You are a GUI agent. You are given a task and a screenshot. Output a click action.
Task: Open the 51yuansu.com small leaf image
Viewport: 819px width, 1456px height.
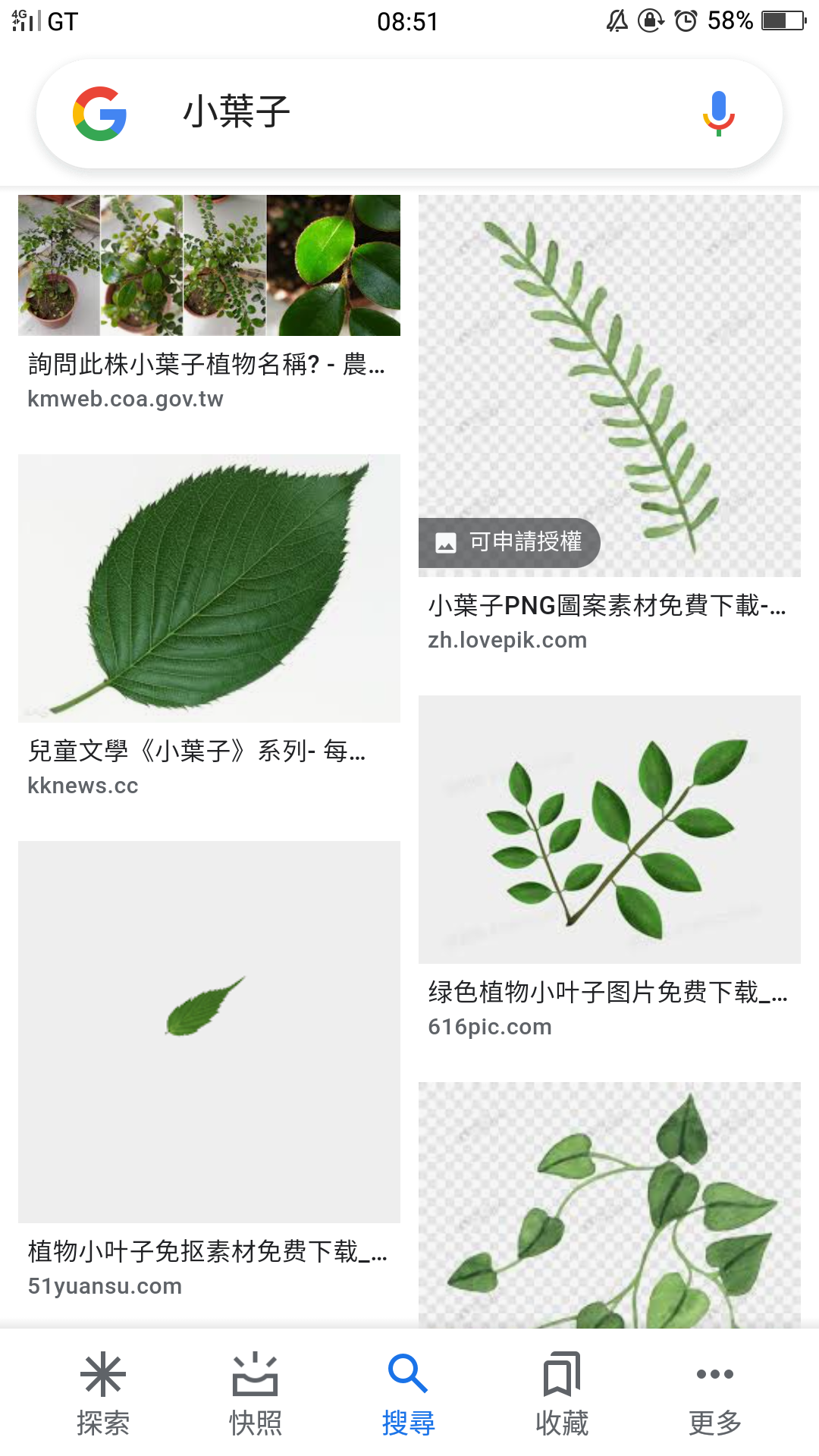tap(209, 1031)
